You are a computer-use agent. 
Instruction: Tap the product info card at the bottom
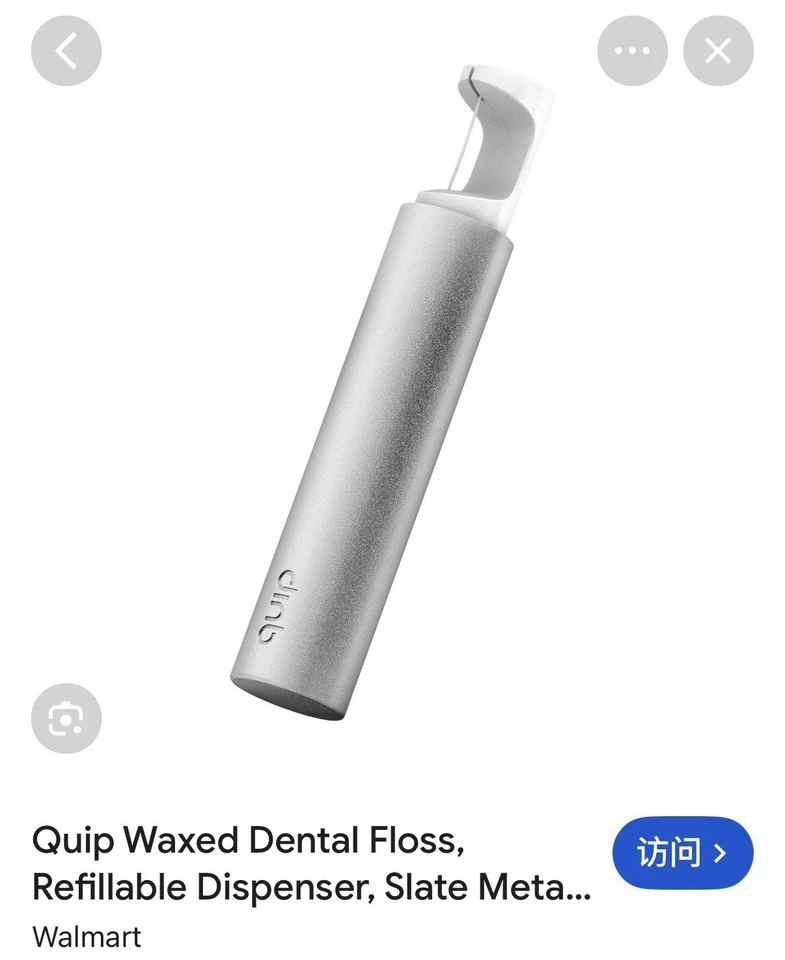[392, 880]
